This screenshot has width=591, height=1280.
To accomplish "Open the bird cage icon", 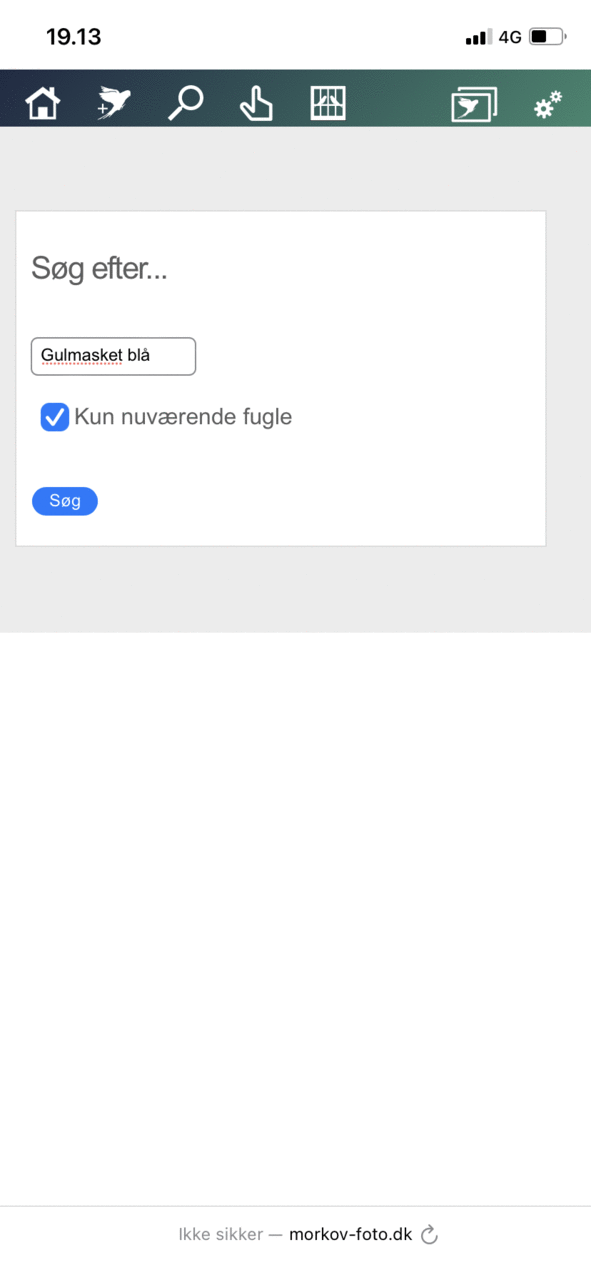I will (x=328, y=103).
